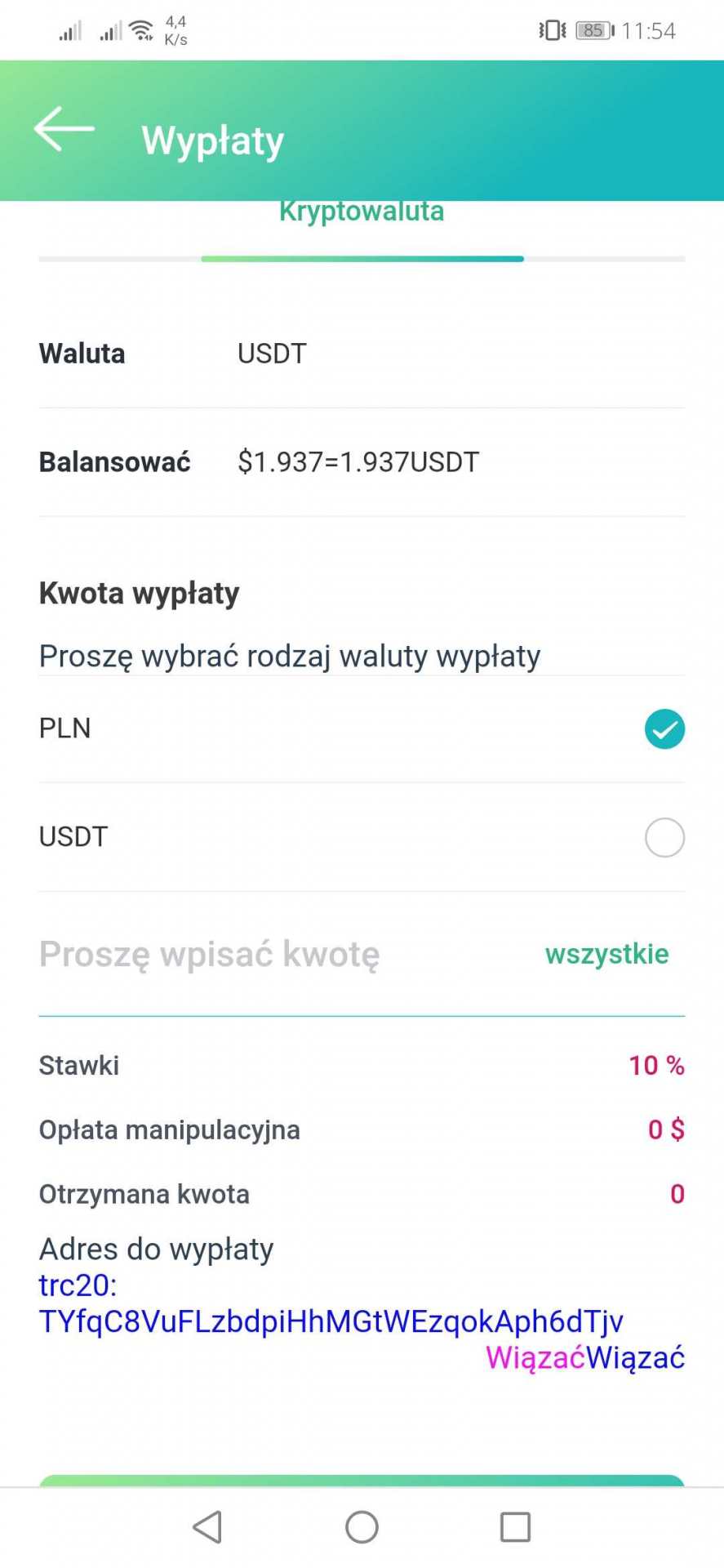Tap the trc20 withdrawal address link
Image resolution: width=724 pixels, height=1568 pixels.
point(330,1321)
